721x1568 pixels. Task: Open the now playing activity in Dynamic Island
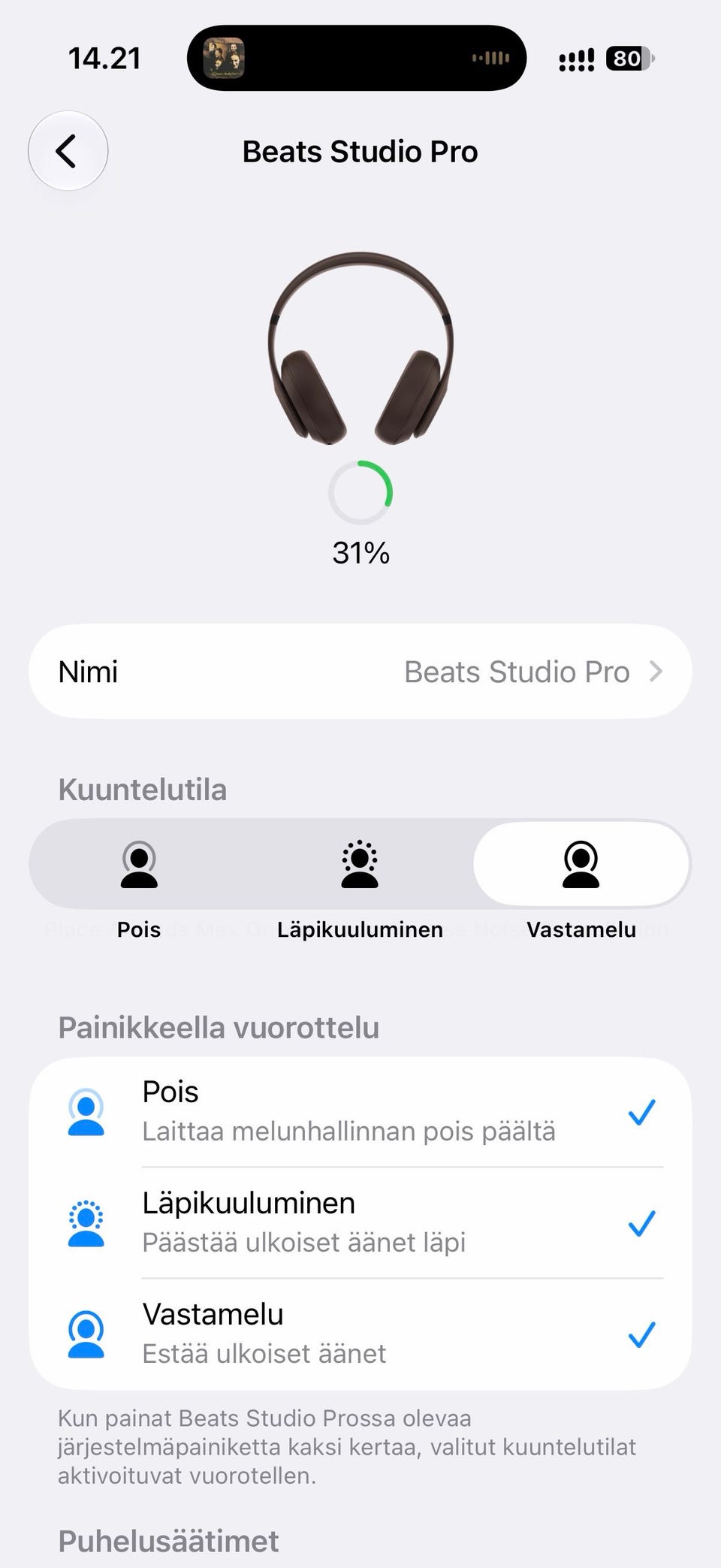click(x=357, y=58)
